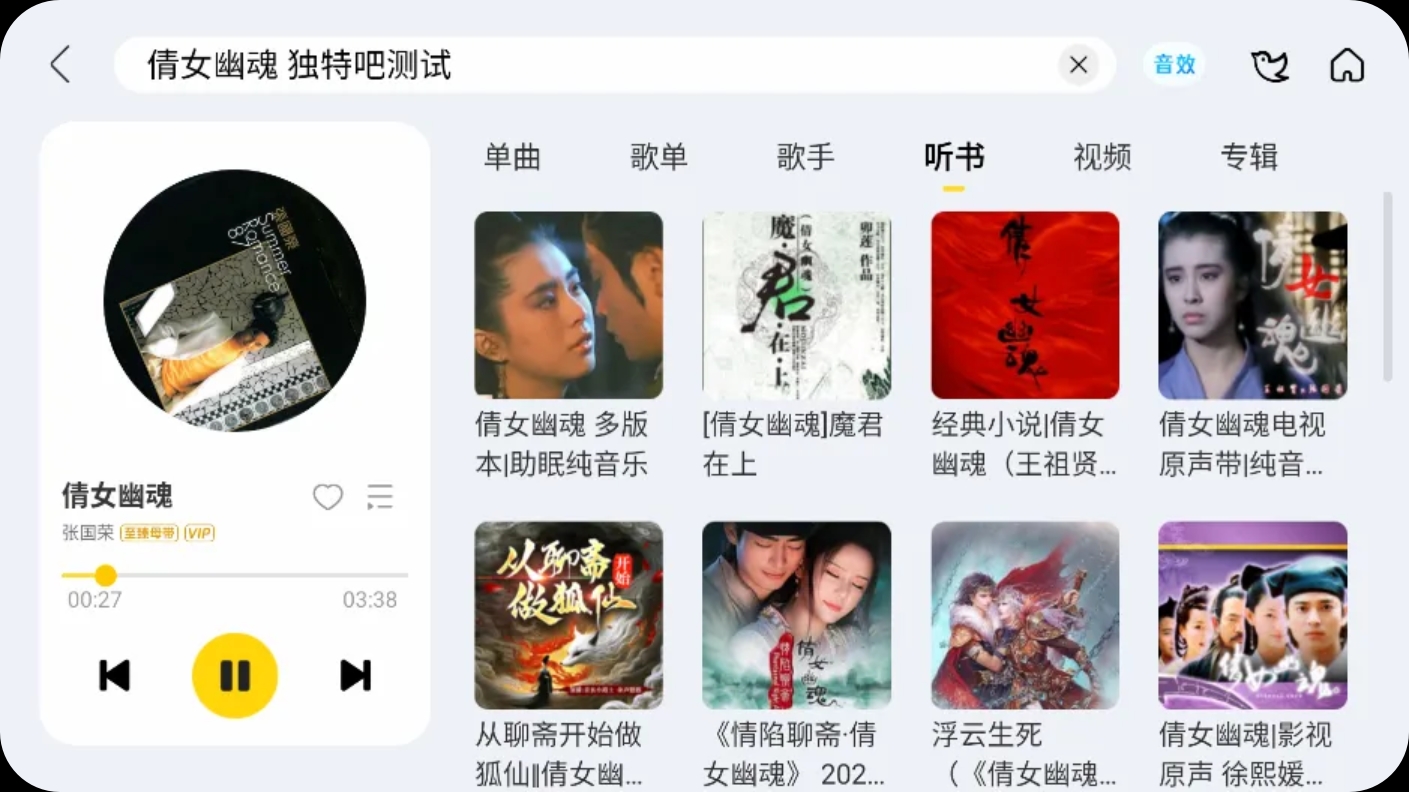Go to the home page icon
Screen dimensions: 1409x792
tap(1347, 66)
